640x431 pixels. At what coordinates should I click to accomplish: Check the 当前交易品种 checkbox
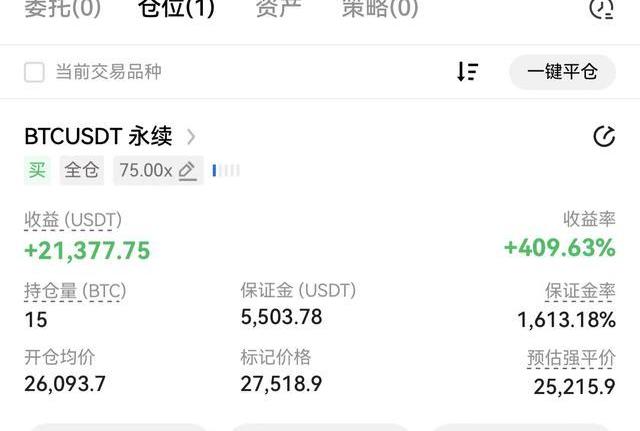34,72
